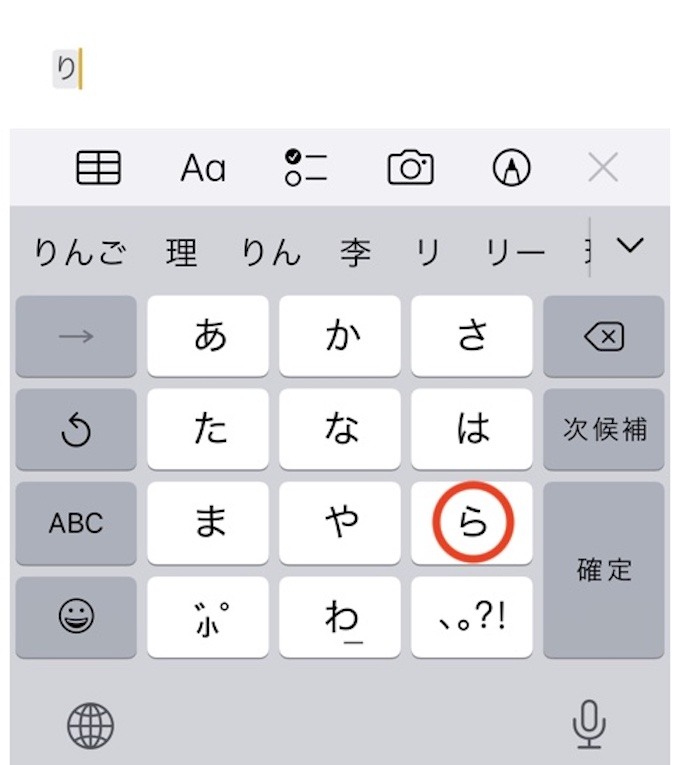Select the 理 candidate
The image size is (680, 765).
(181, 252)
